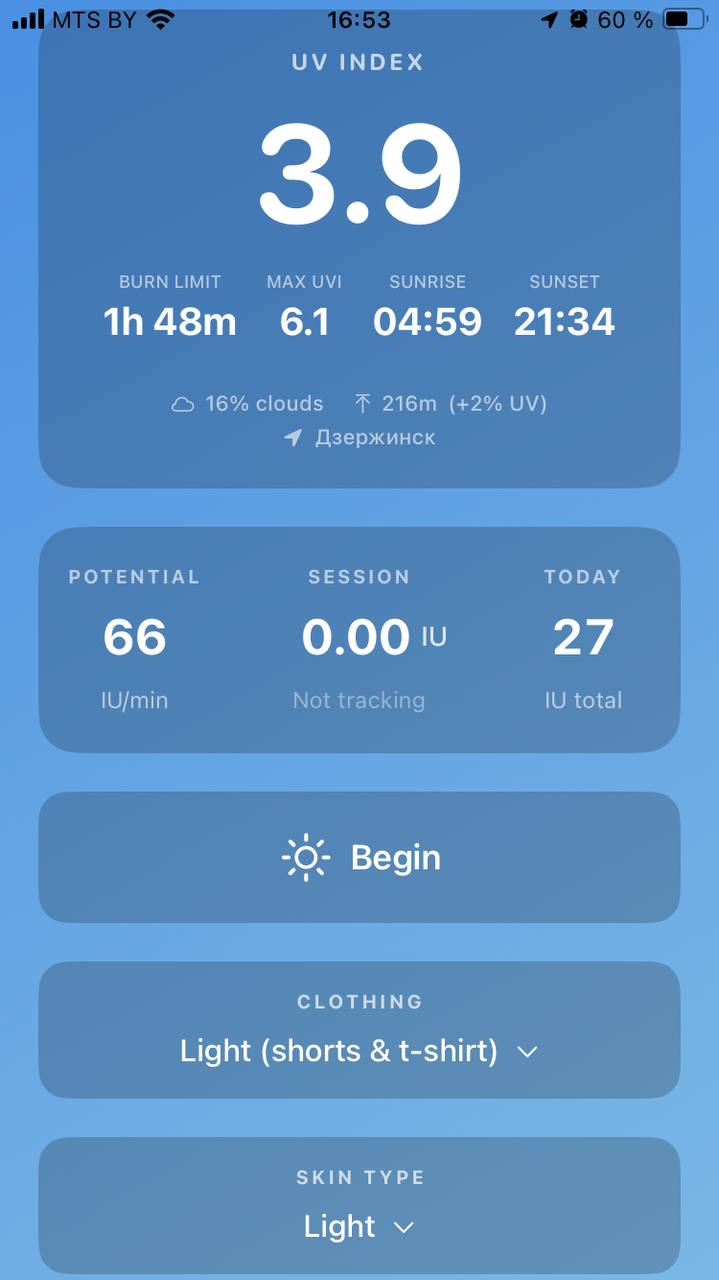Open the Clothing dropdown
The width and height of the screenshot is (719, 1280).
pos(359,1030)
